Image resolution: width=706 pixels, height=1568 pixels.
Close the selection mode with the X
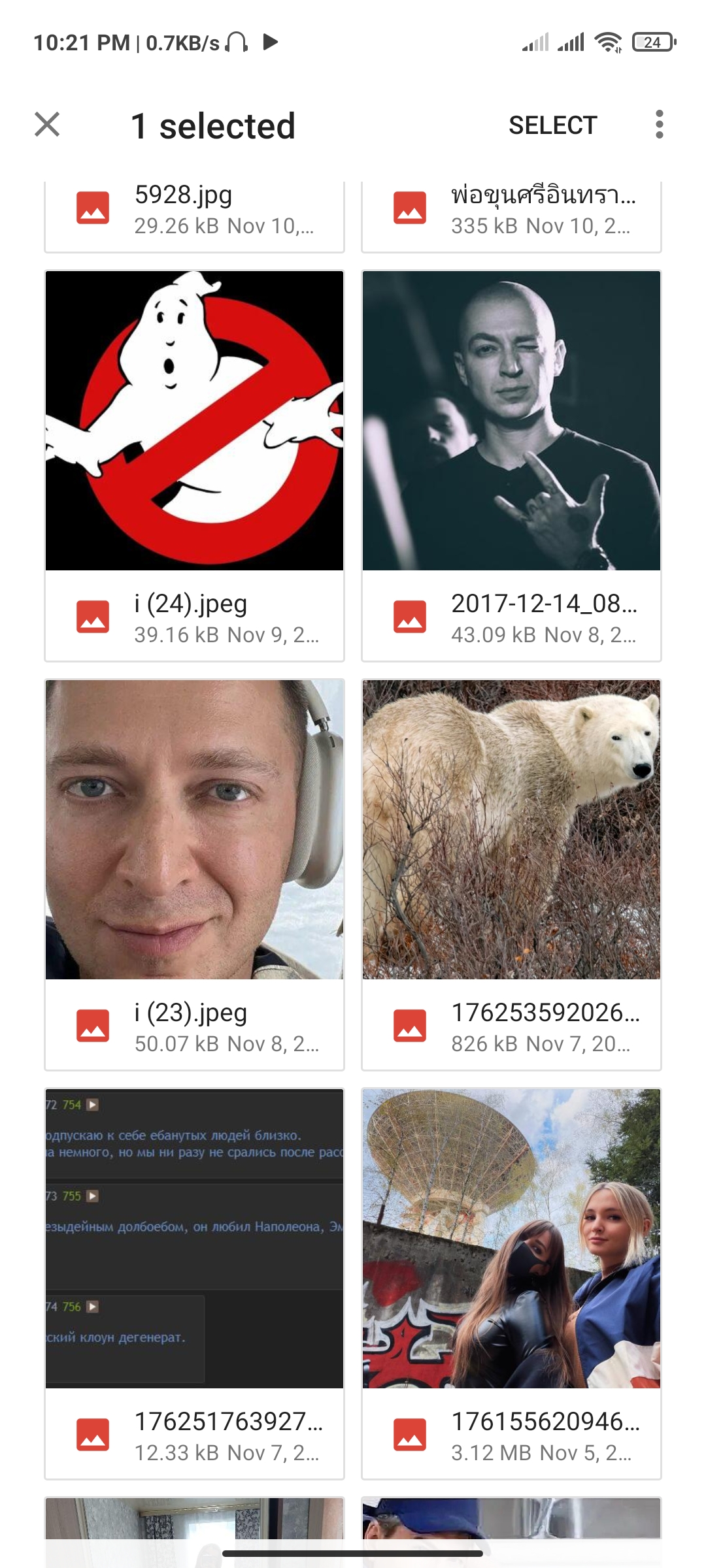(47, 124)
